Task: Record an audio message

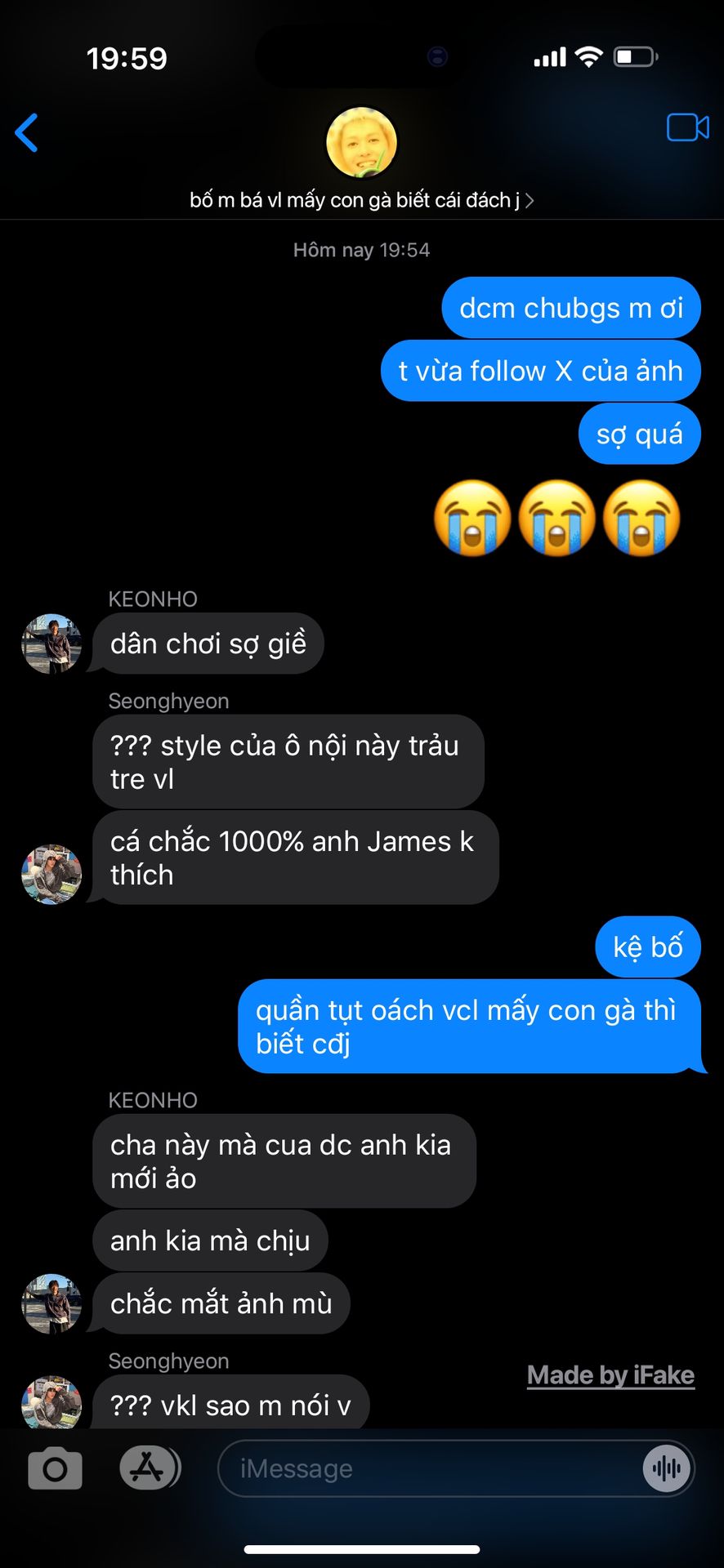Action: [667, 1468]
